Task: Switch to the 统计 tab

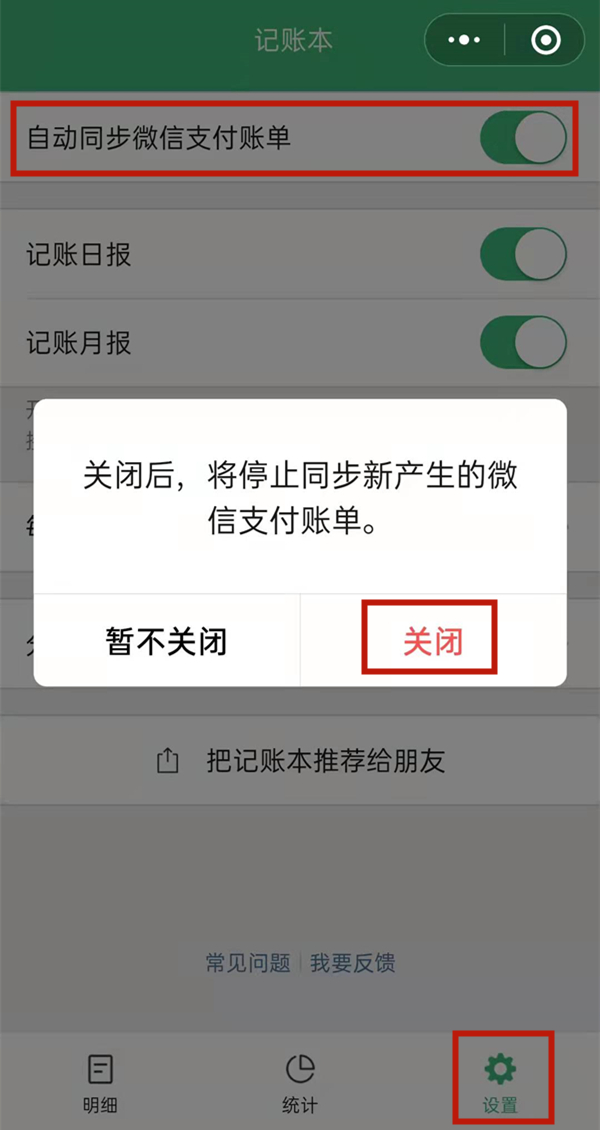Action: tap(300, 1083)
